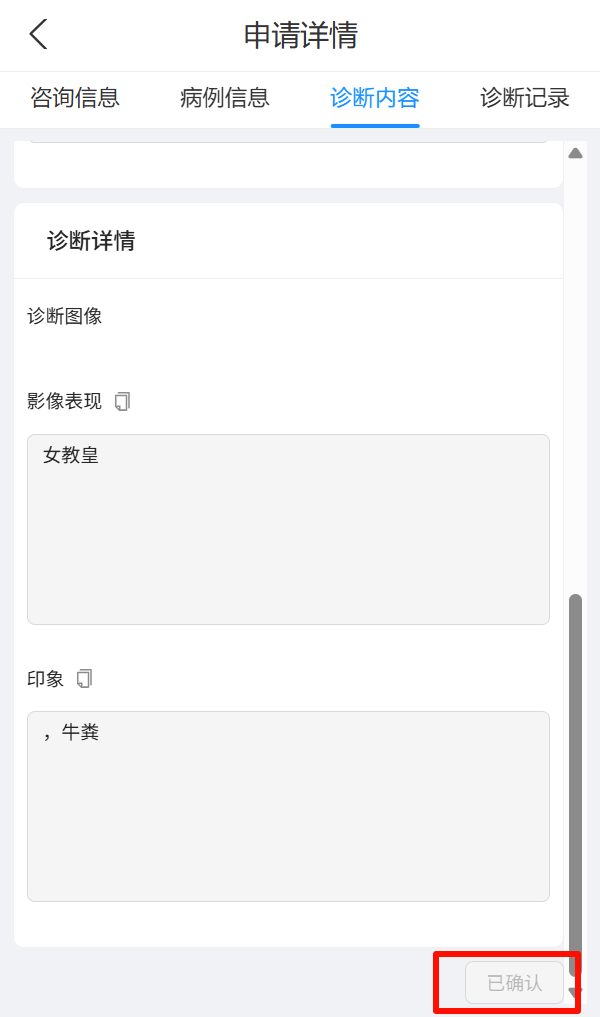Tap the scrollbar up arrow
The width and height of the screenshot is (600, 1017).
pos(575,153)
